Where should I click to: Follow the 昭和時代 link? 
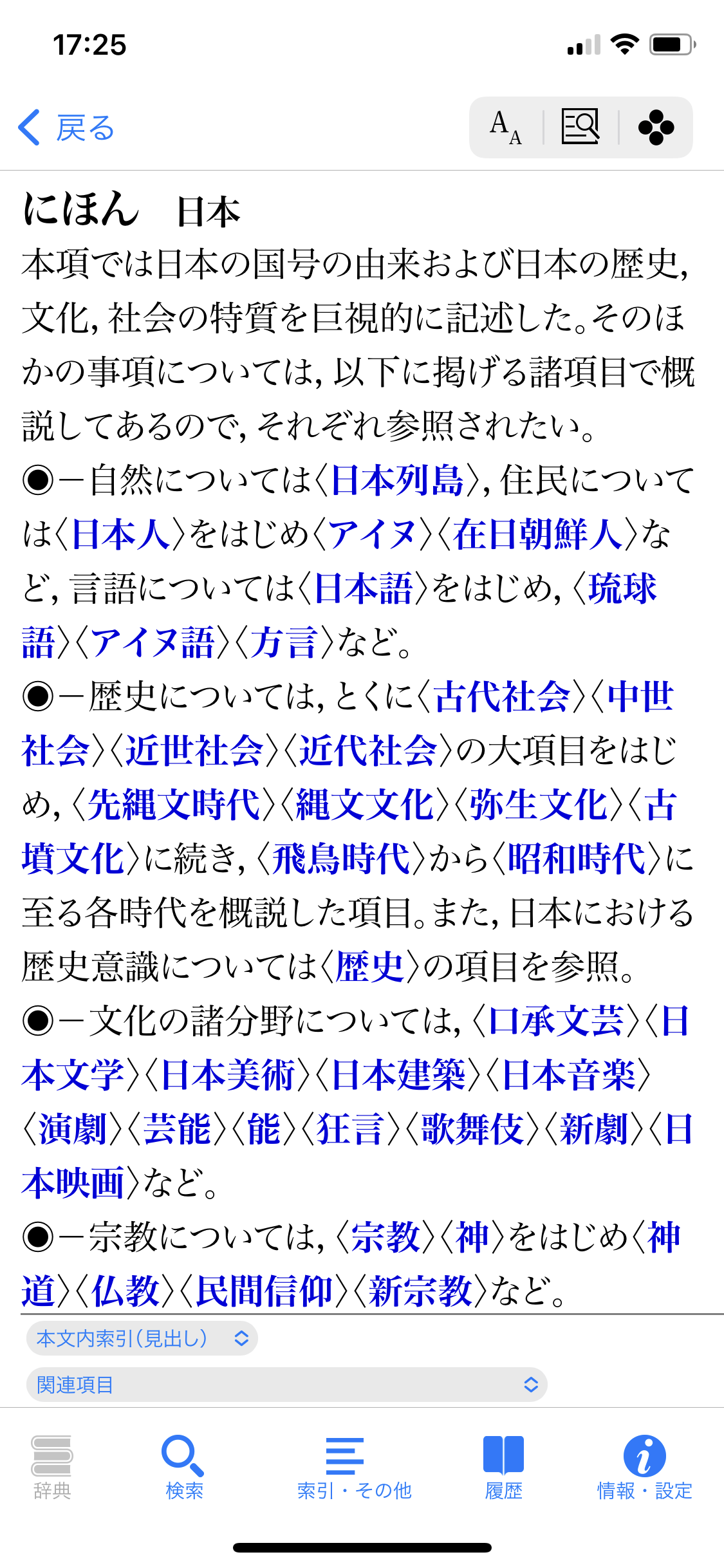point(577,859)
